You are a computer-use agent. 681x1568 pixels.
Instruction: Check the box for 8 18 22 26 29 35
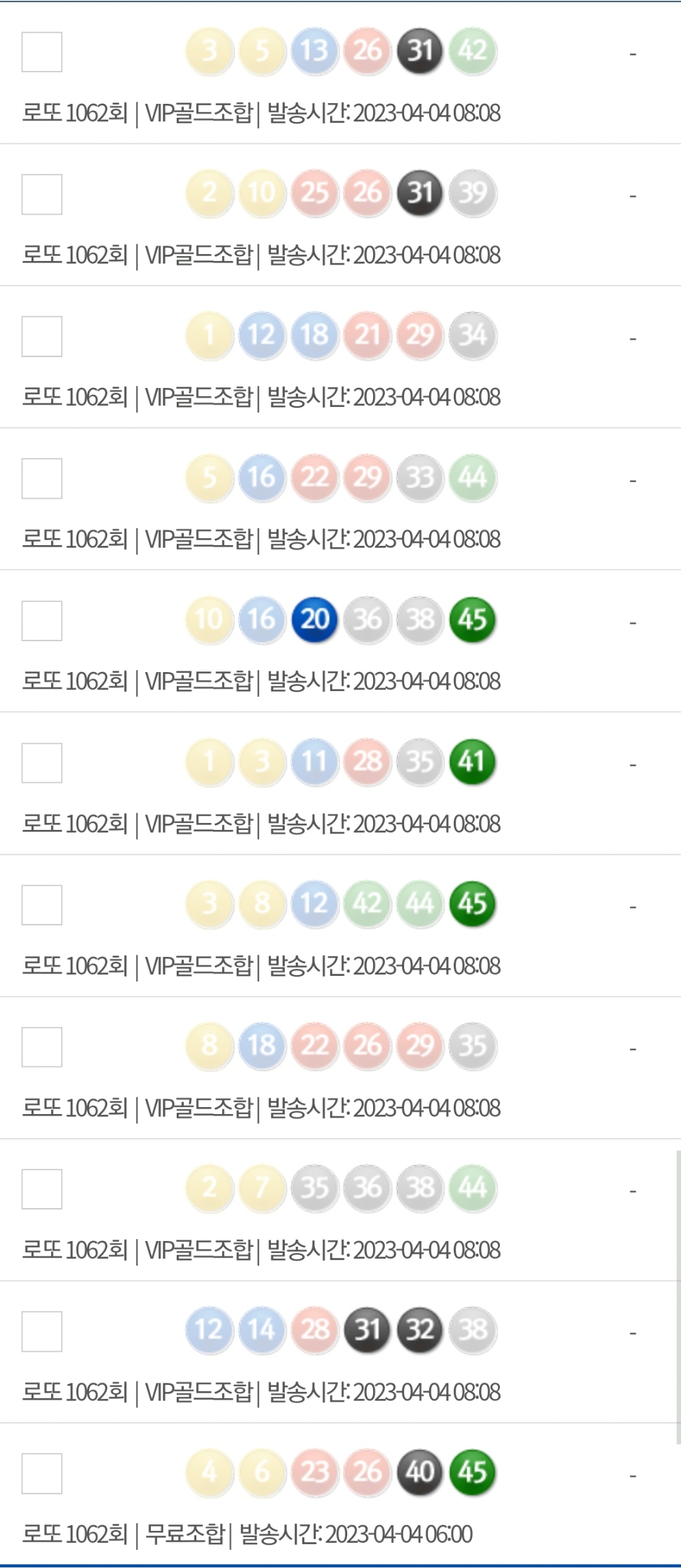coord(42,1047)
